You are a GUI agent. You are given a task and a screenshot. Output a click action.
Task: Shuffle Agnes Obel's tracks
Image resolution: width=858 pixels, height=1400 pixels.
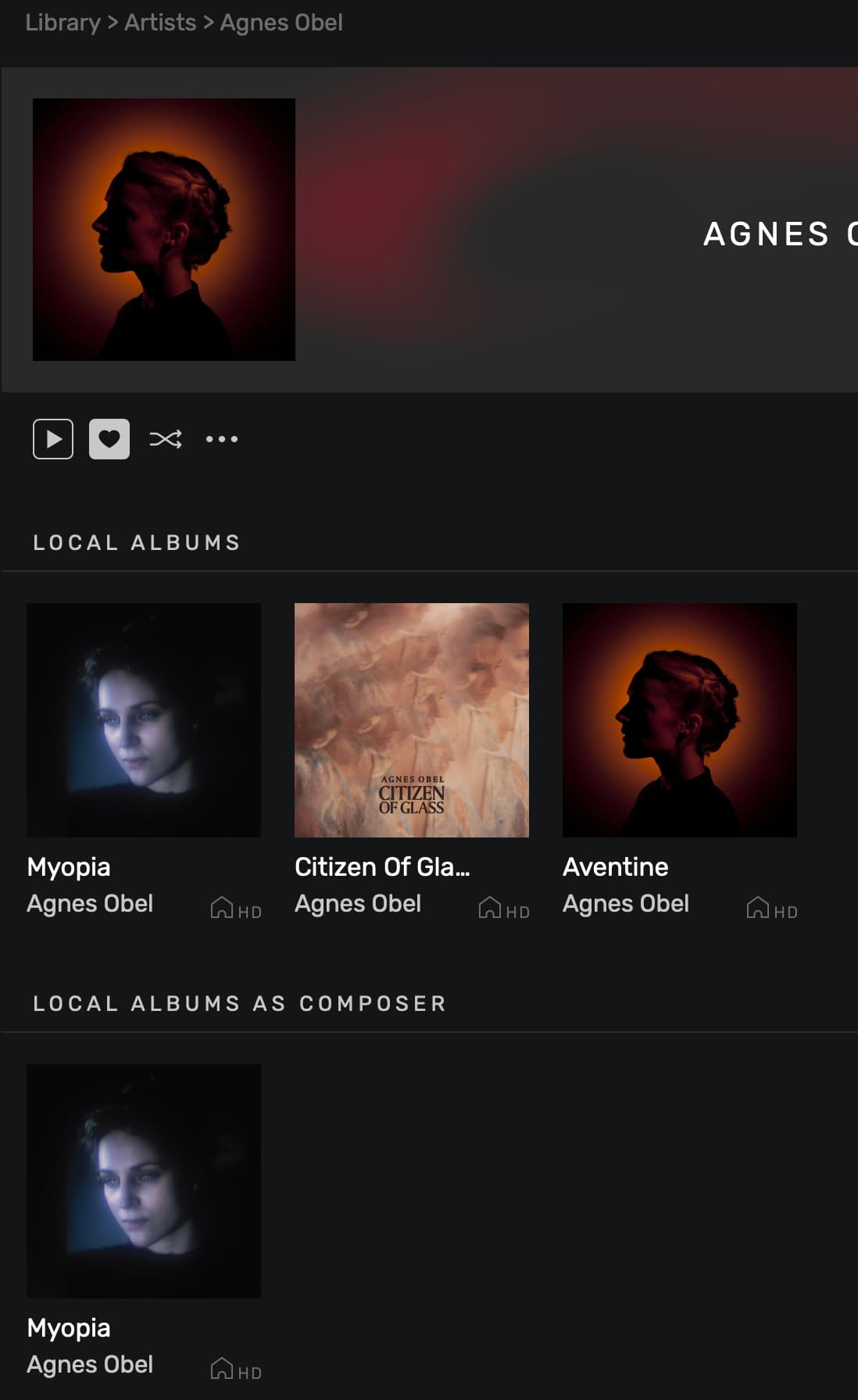[x=166, y=439]
